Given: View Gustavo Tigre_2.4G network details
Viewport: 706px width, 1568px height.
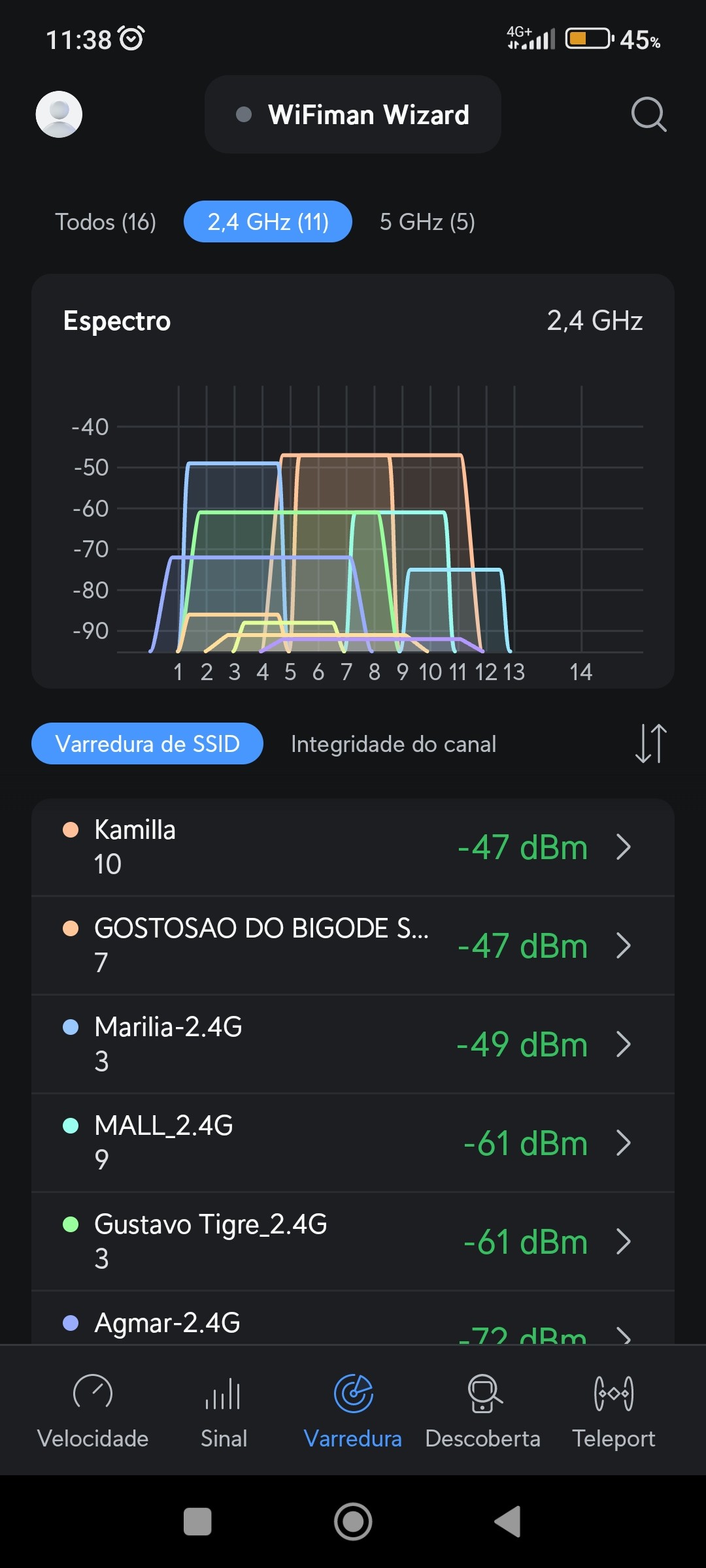Looking at the screenshot, I should point(353,1241).
